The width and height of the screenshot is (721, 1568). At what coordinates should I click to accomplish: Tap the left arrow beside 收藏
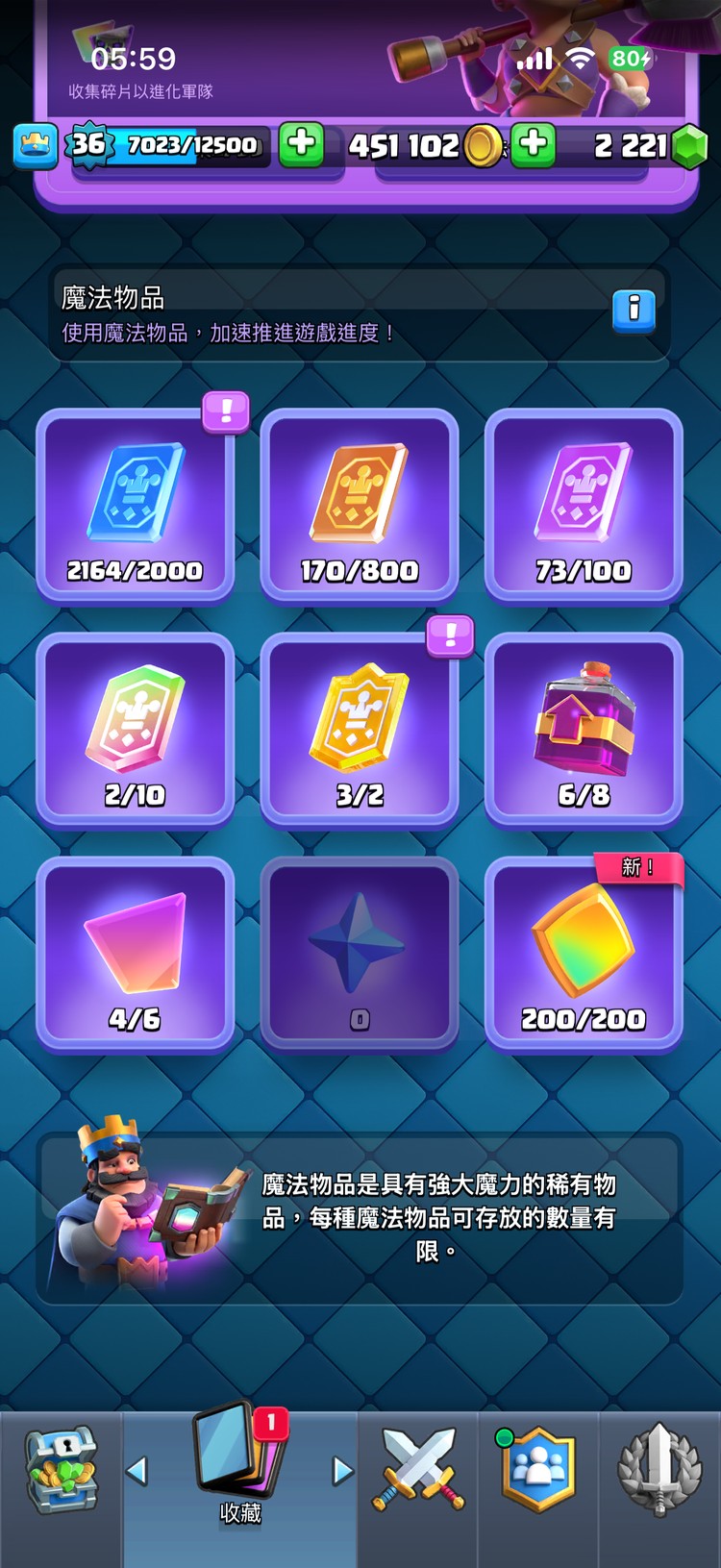[137, 1471]
